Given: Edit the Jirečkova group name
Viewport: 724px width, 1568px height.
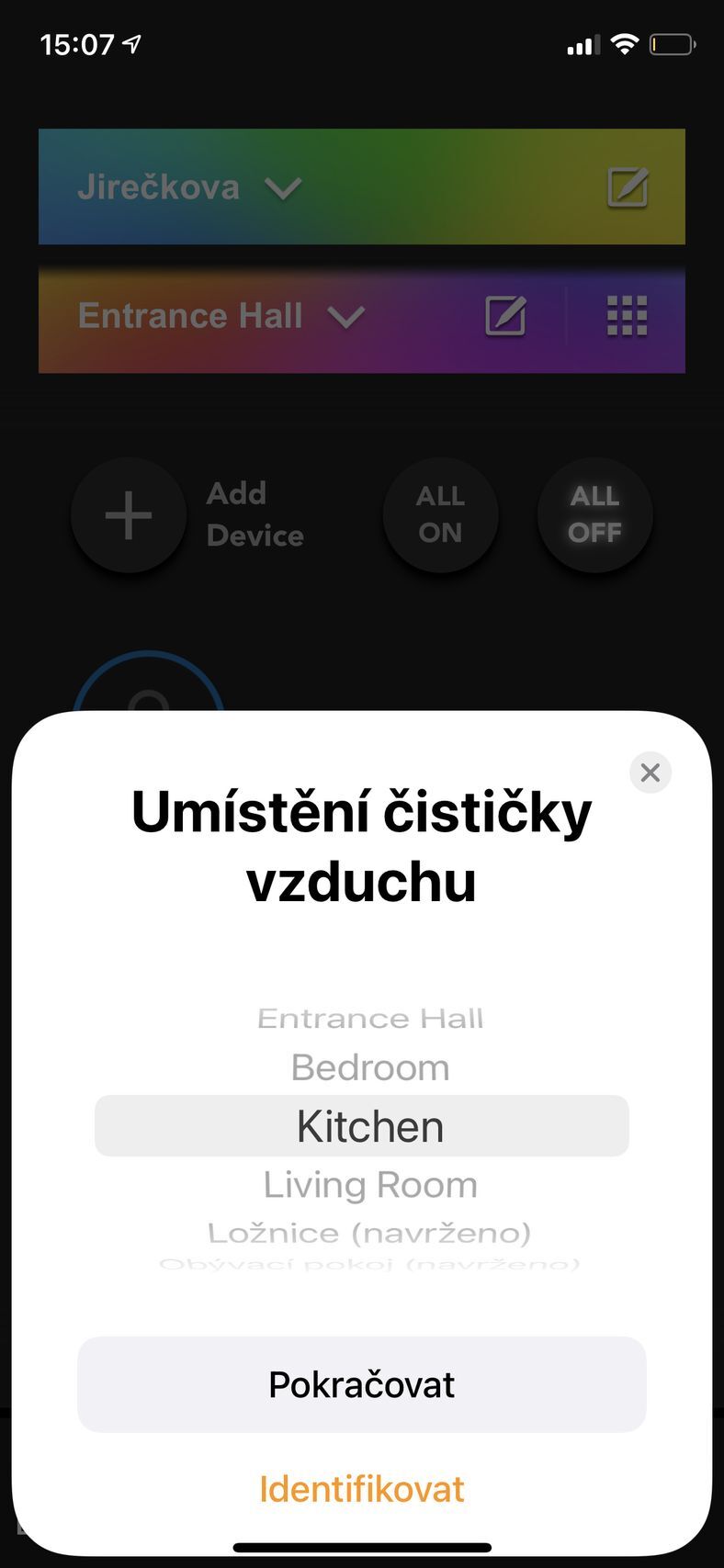Looking at the screenshot, I should (x=627, y=186).
